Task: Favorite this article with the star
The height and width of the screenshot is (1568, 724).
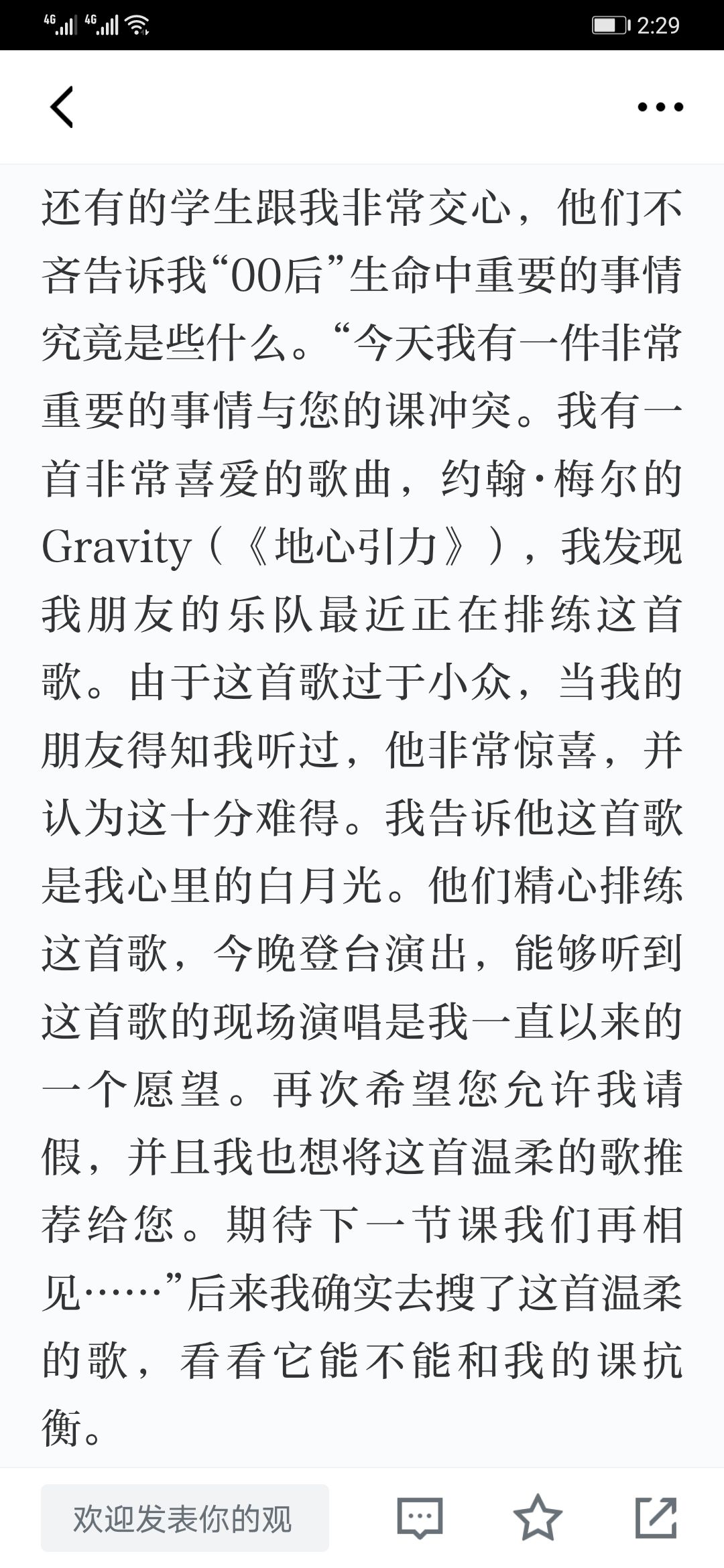Action: (538, 1517)
